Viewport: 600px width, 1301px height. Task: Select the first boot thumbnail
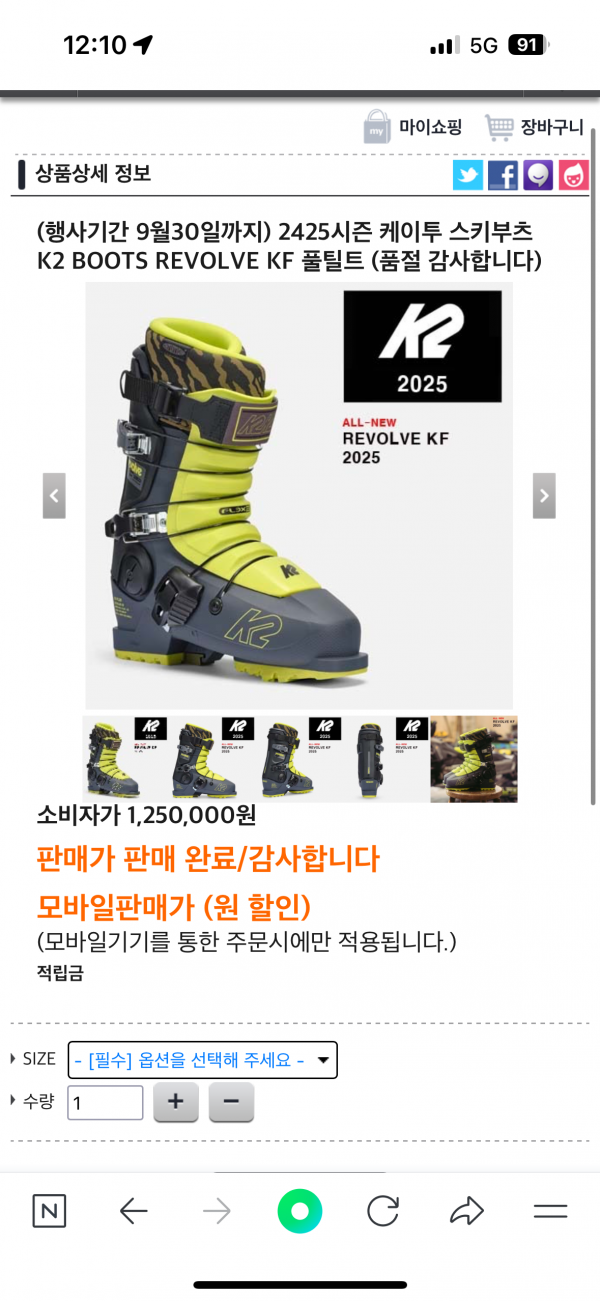pos(125,759)
